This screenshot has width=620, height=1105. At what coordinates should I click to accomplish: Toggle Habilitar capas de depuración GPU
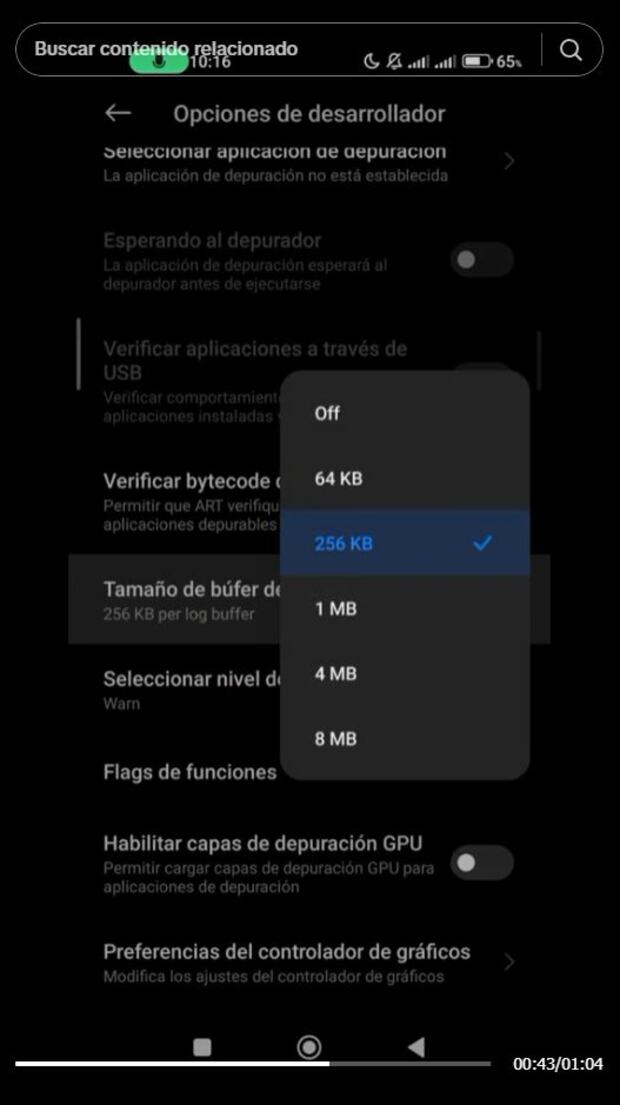click(482, 863)
